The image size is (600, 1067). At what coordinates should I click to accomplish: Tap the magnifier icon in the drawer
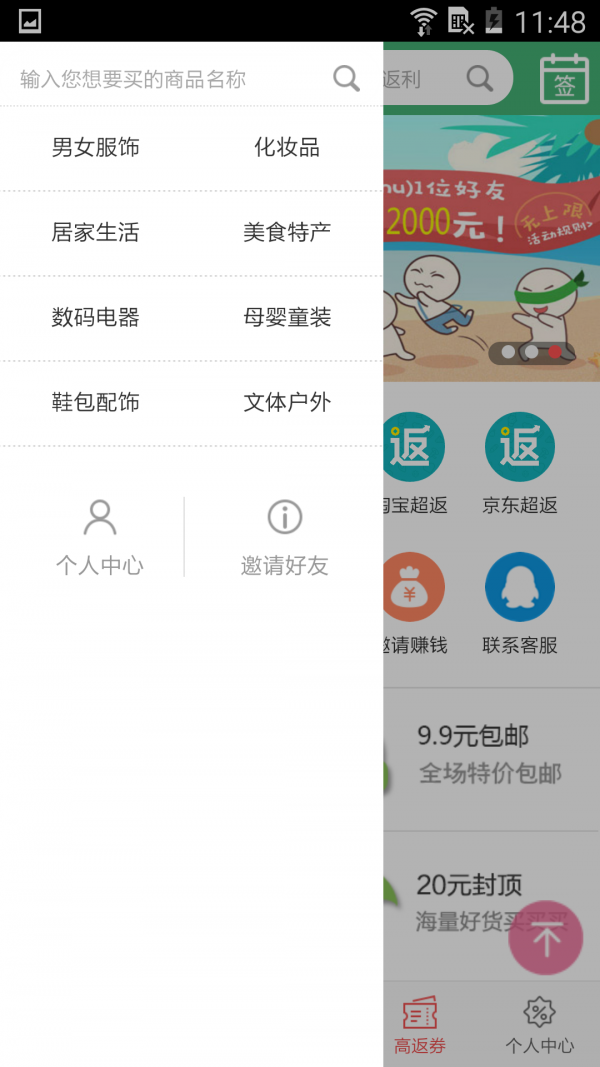(x=346, y=78)
